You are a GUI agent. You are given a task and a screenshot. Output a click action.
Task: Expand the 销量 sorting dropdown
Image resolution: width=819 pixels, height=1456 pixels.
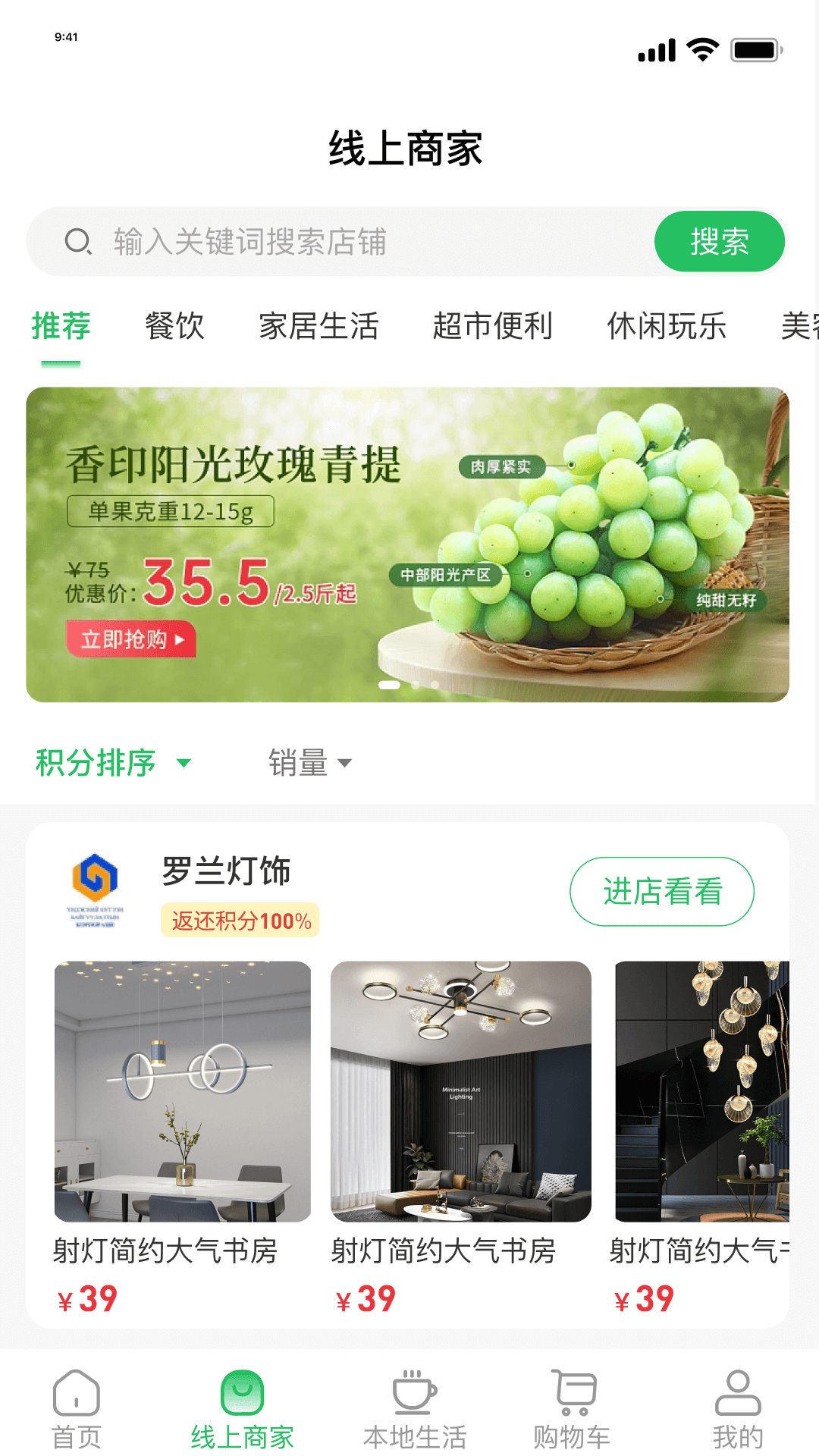coord(310,763)
